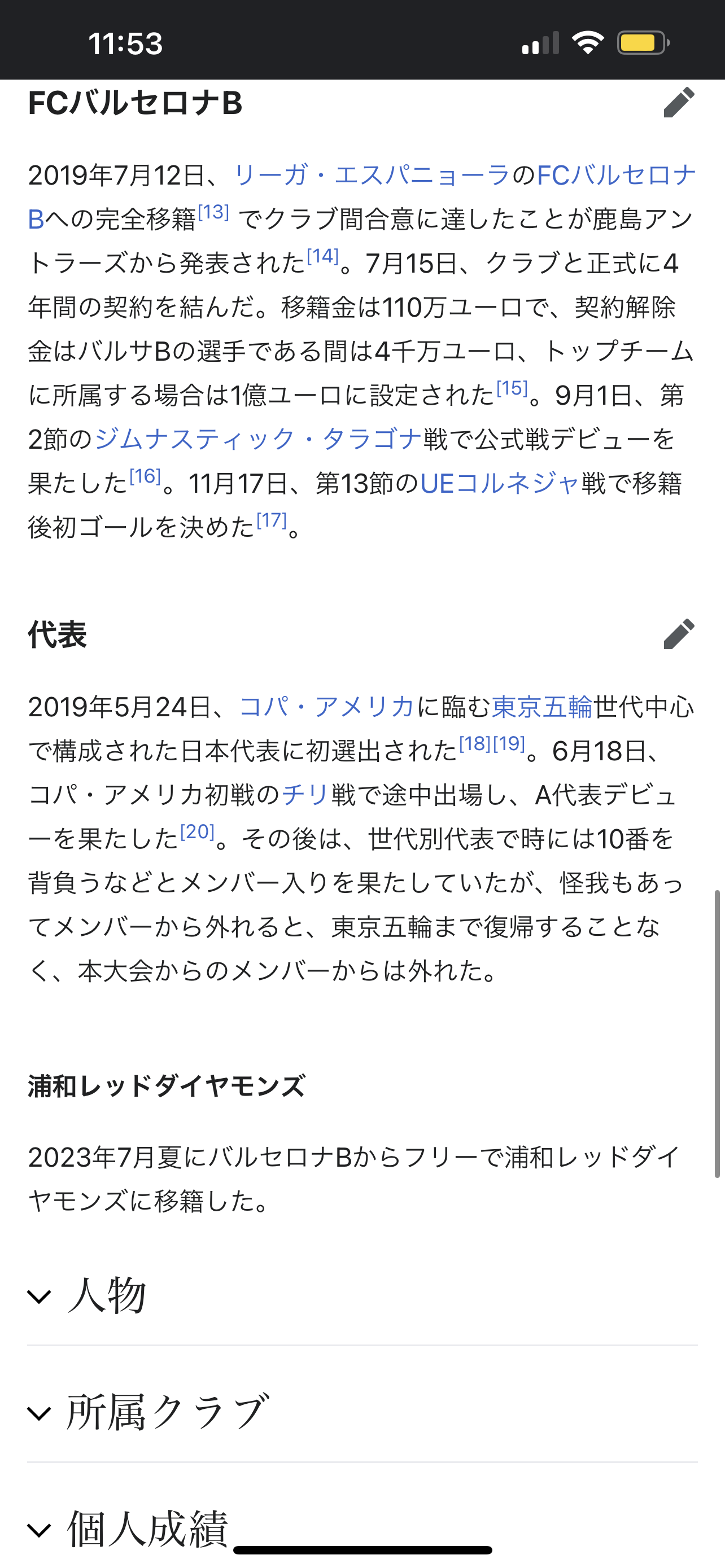
Task: Open the チリ link
Action: 305,795
